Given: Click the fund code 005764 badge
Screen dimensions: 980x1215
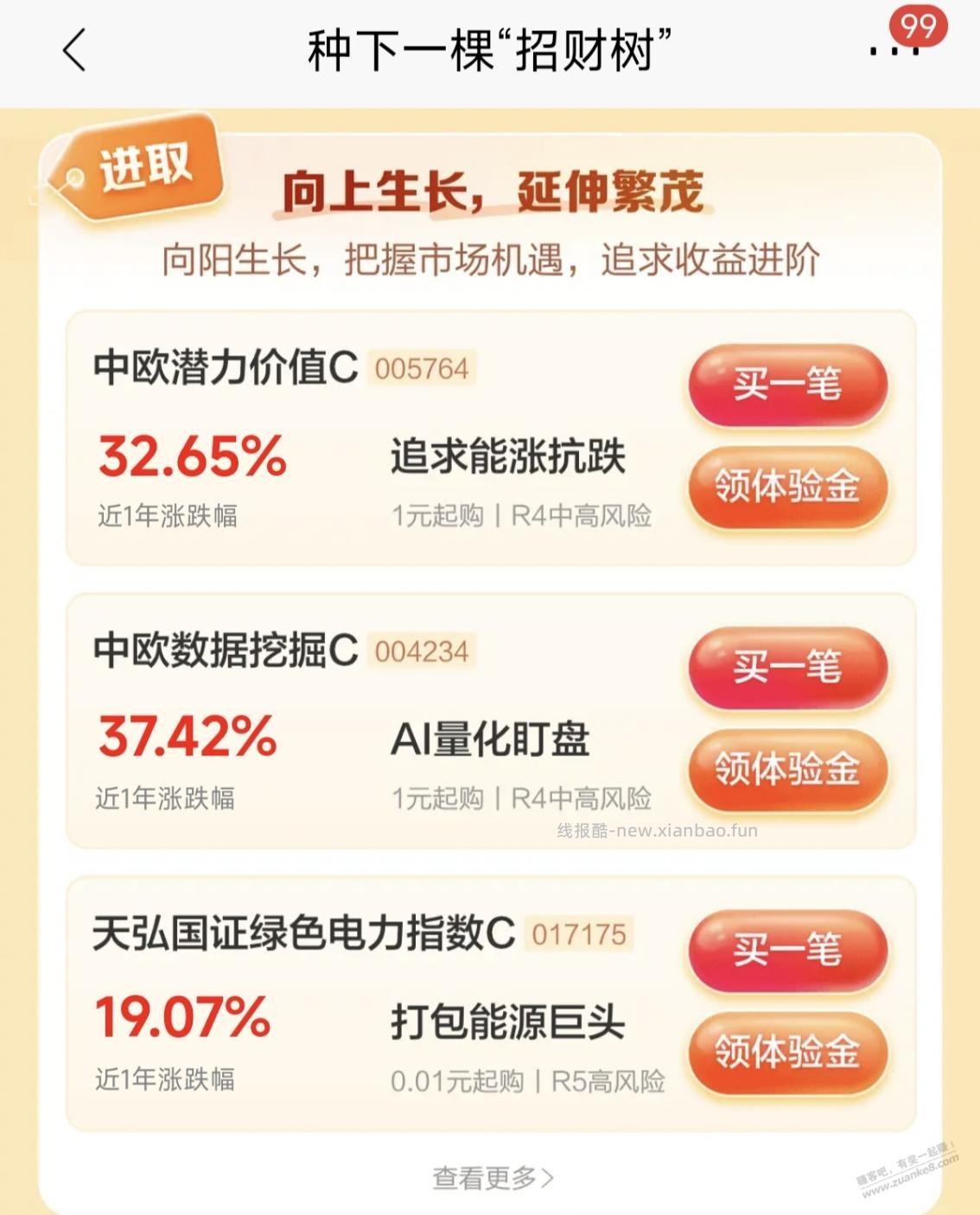Looking at the screenshot, I should 421,367.
